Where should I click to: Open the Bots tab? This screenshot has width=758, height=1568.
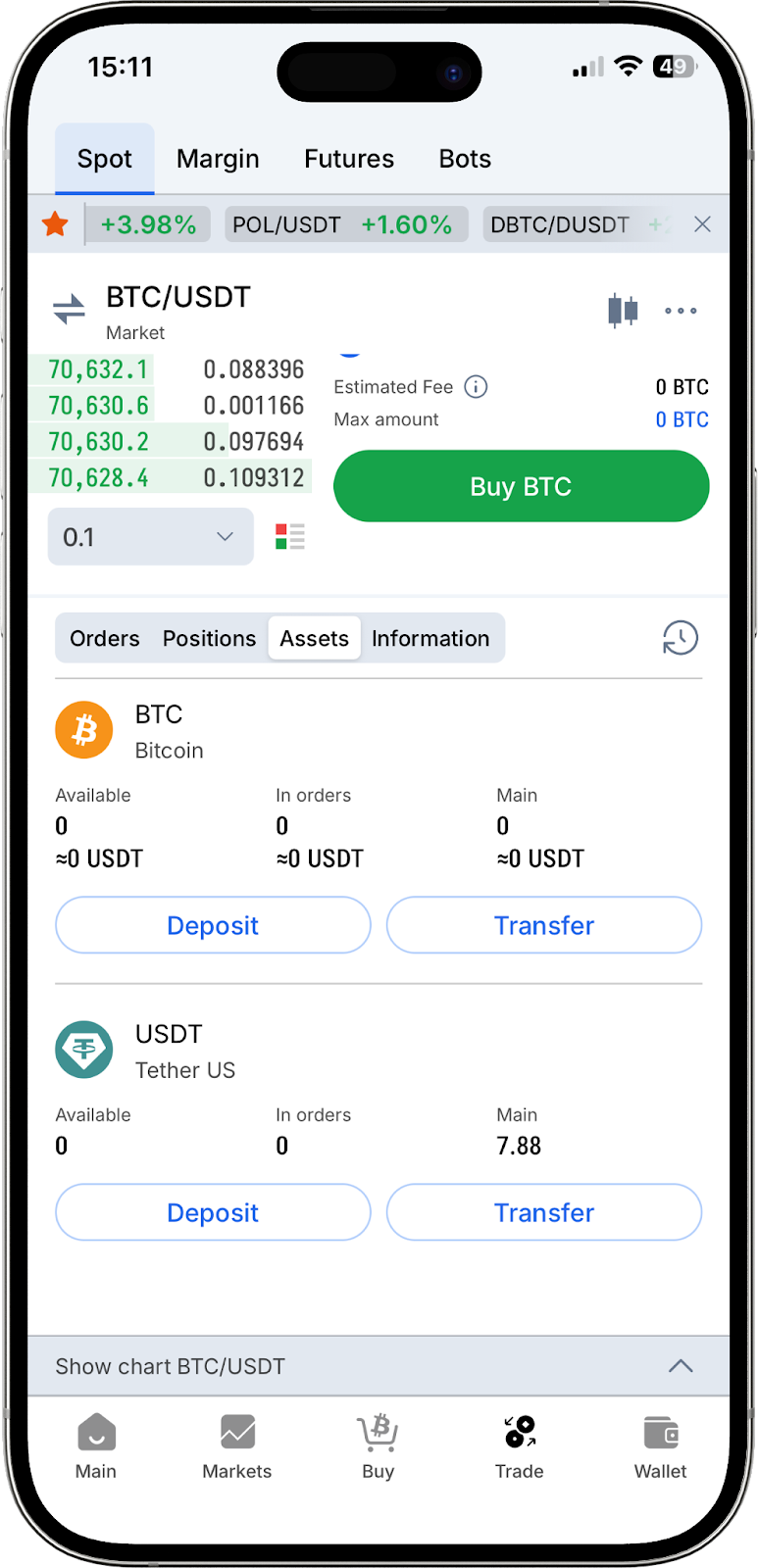(x=465, y=159)
